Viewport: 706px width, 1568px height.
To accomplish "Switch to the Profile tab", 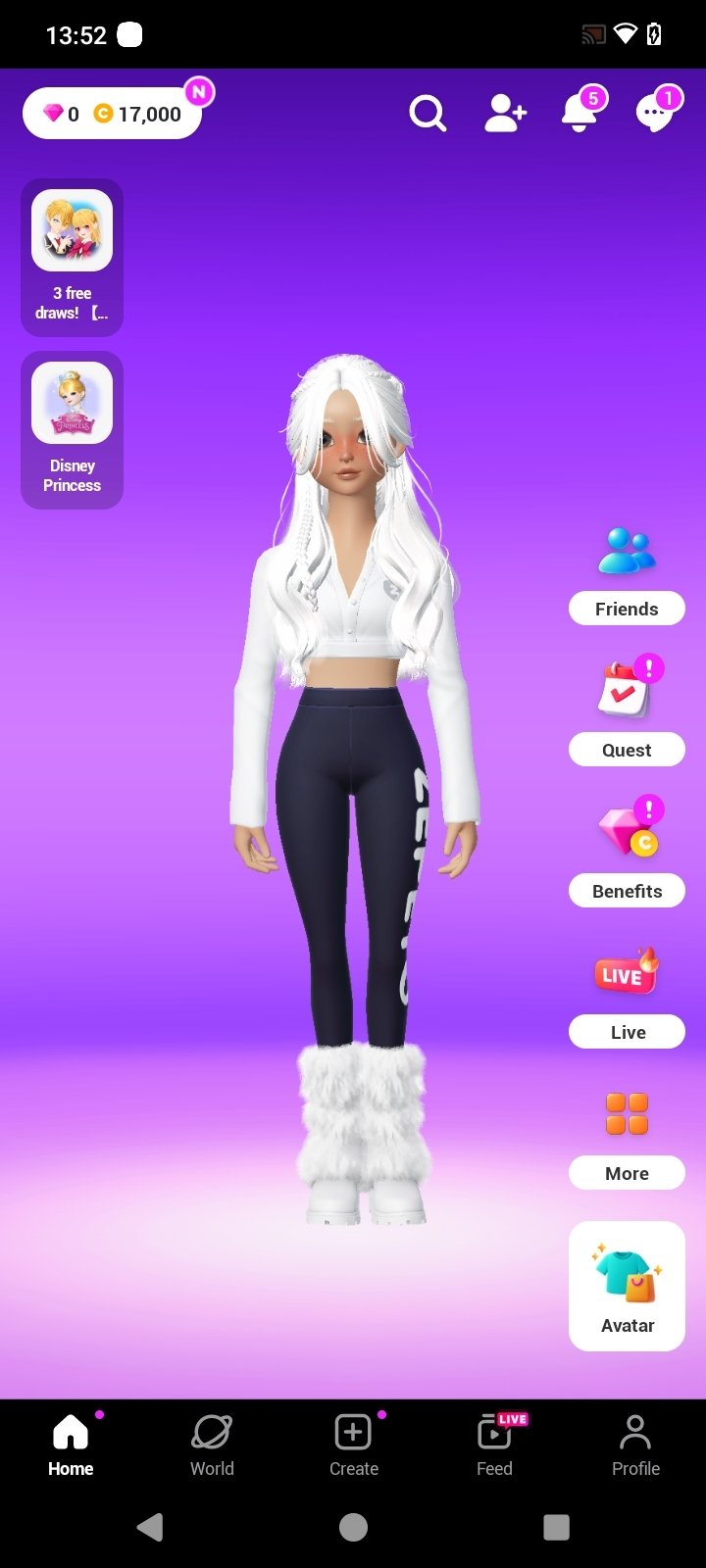I will point(635,1445).
